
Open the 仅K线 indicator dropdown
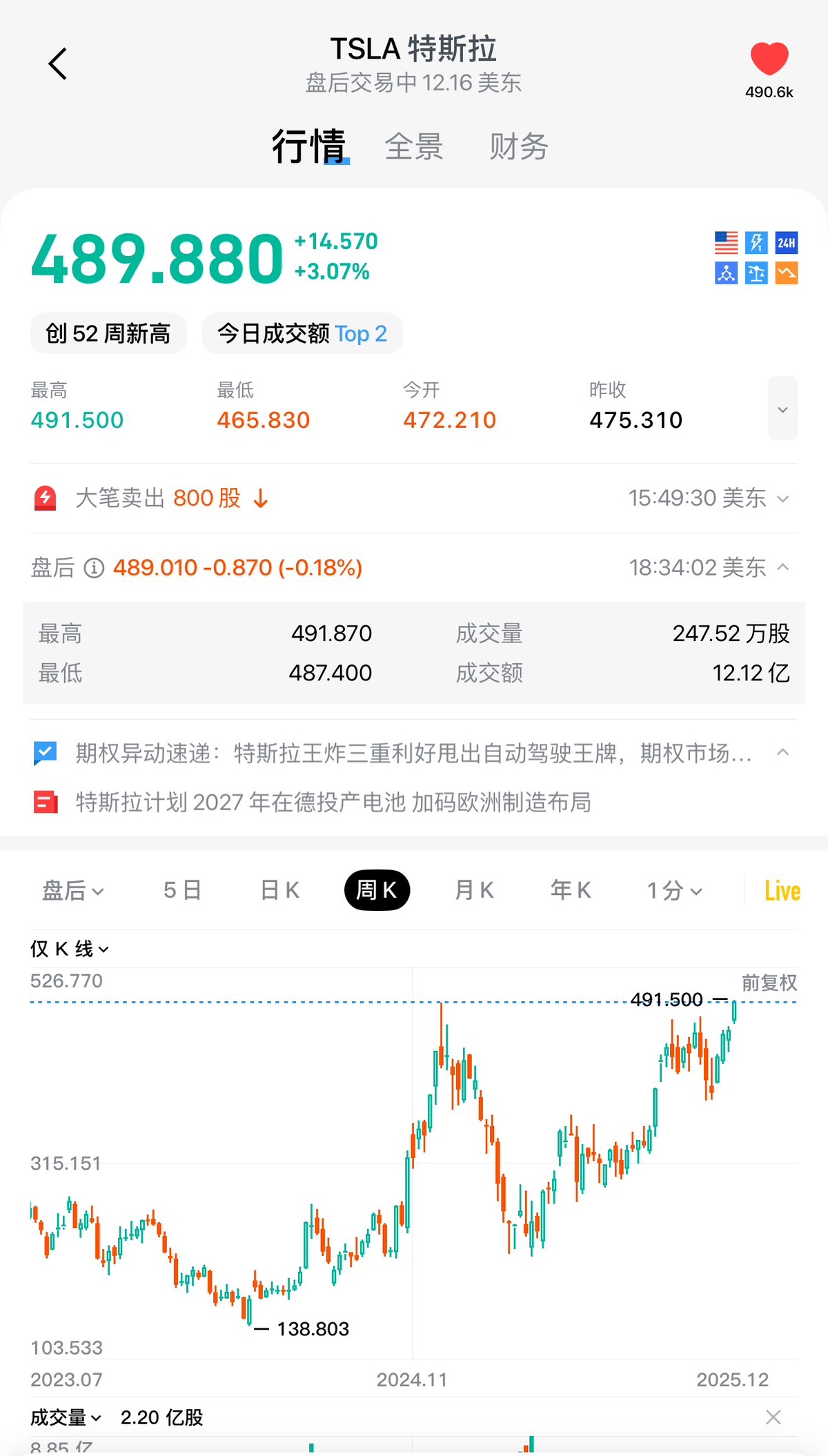point(70,949)
